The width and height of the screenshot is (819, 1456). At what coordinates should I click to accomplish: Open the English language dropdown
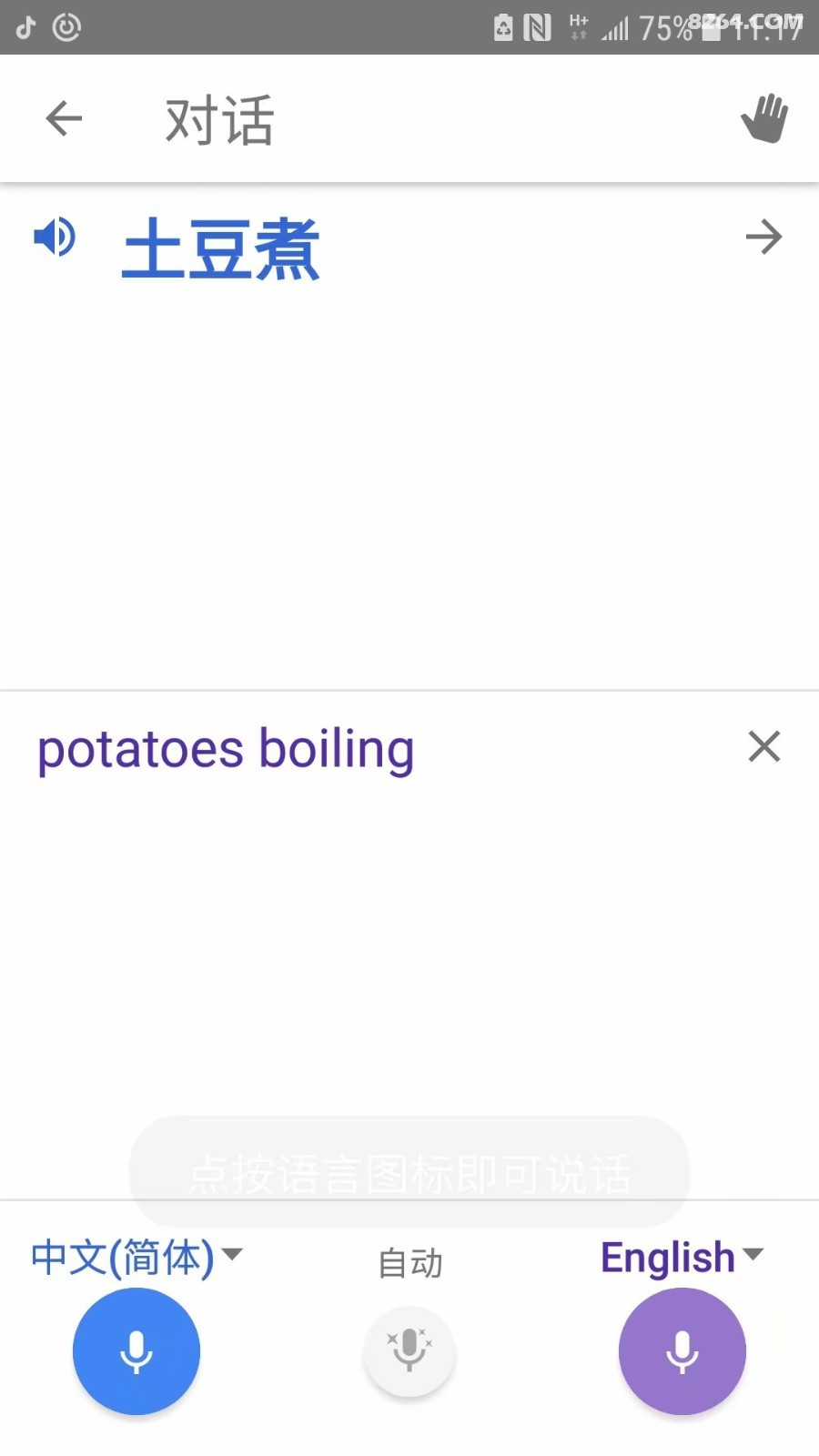pos(682,1258)
